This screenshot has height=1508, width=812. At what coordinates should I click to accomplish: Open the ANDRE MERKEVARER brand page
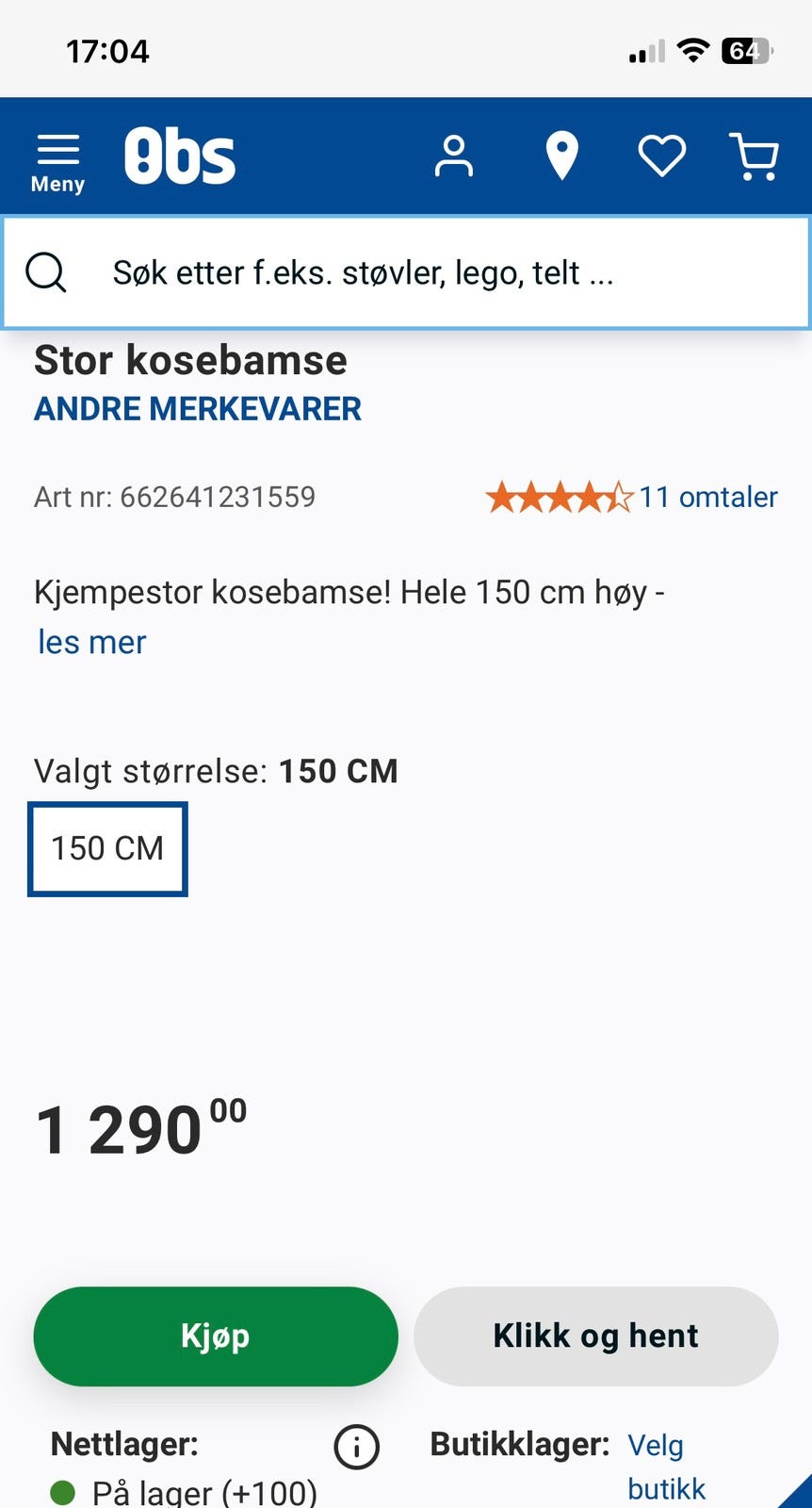click(x=197, y=409)
